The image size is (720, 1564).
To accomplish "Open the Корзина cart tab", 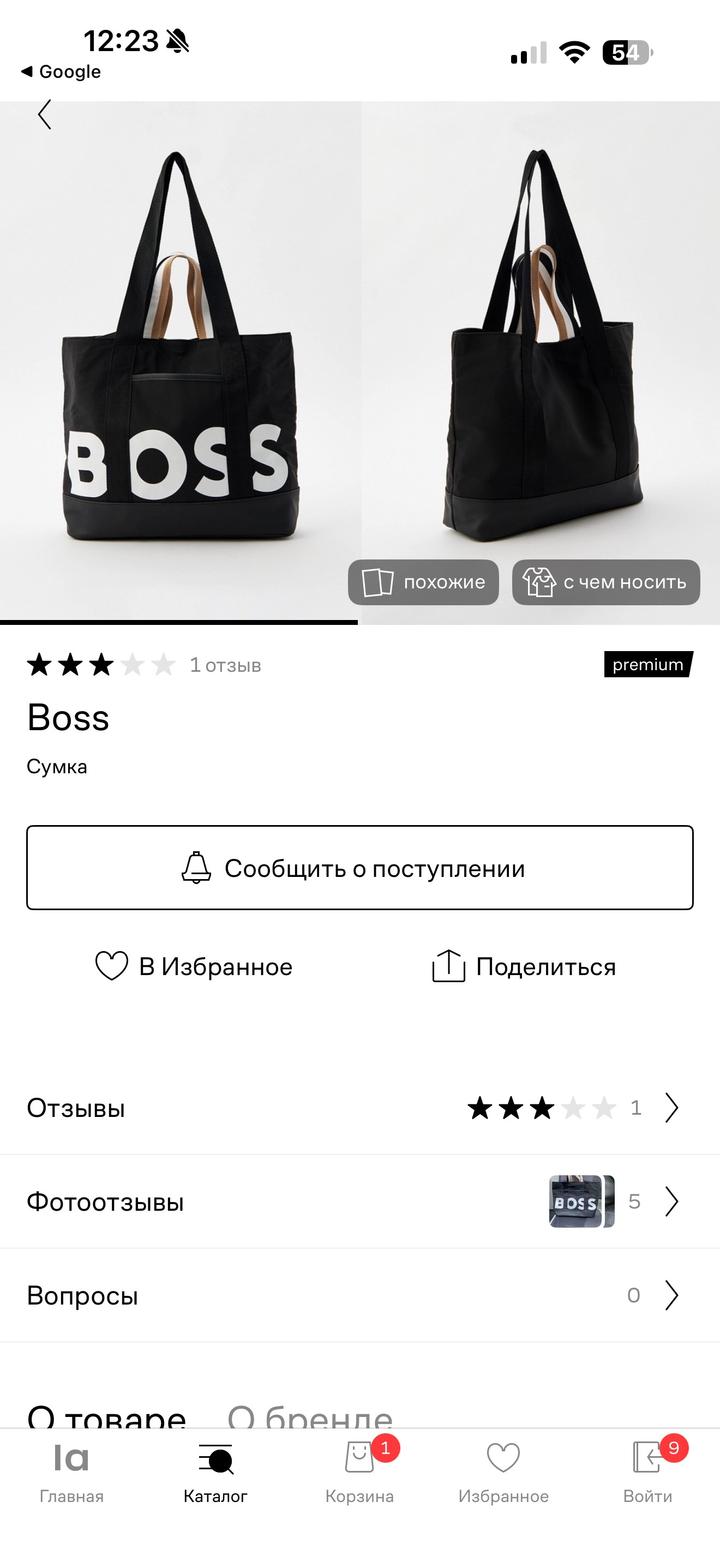I will [x=359, y=1472].
